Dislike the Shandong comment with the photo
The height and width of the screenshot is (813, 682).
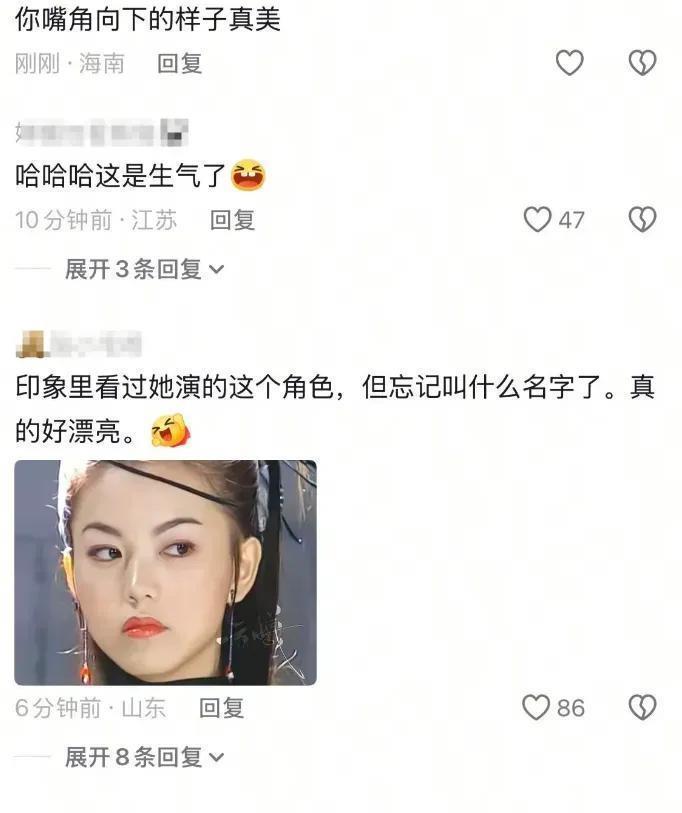click(641, 708)
